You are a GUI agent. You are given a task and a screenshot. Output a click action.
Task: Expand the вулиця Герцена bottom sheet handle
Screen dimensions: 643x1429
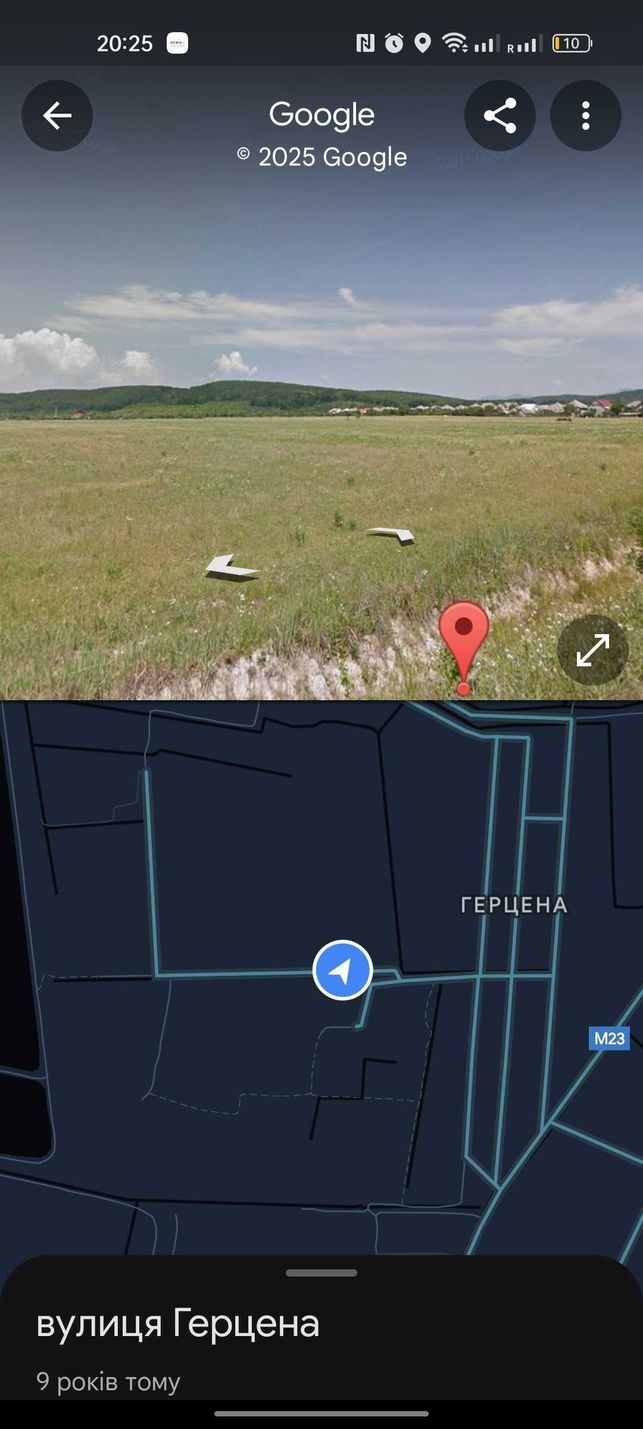click(321, 1273)
